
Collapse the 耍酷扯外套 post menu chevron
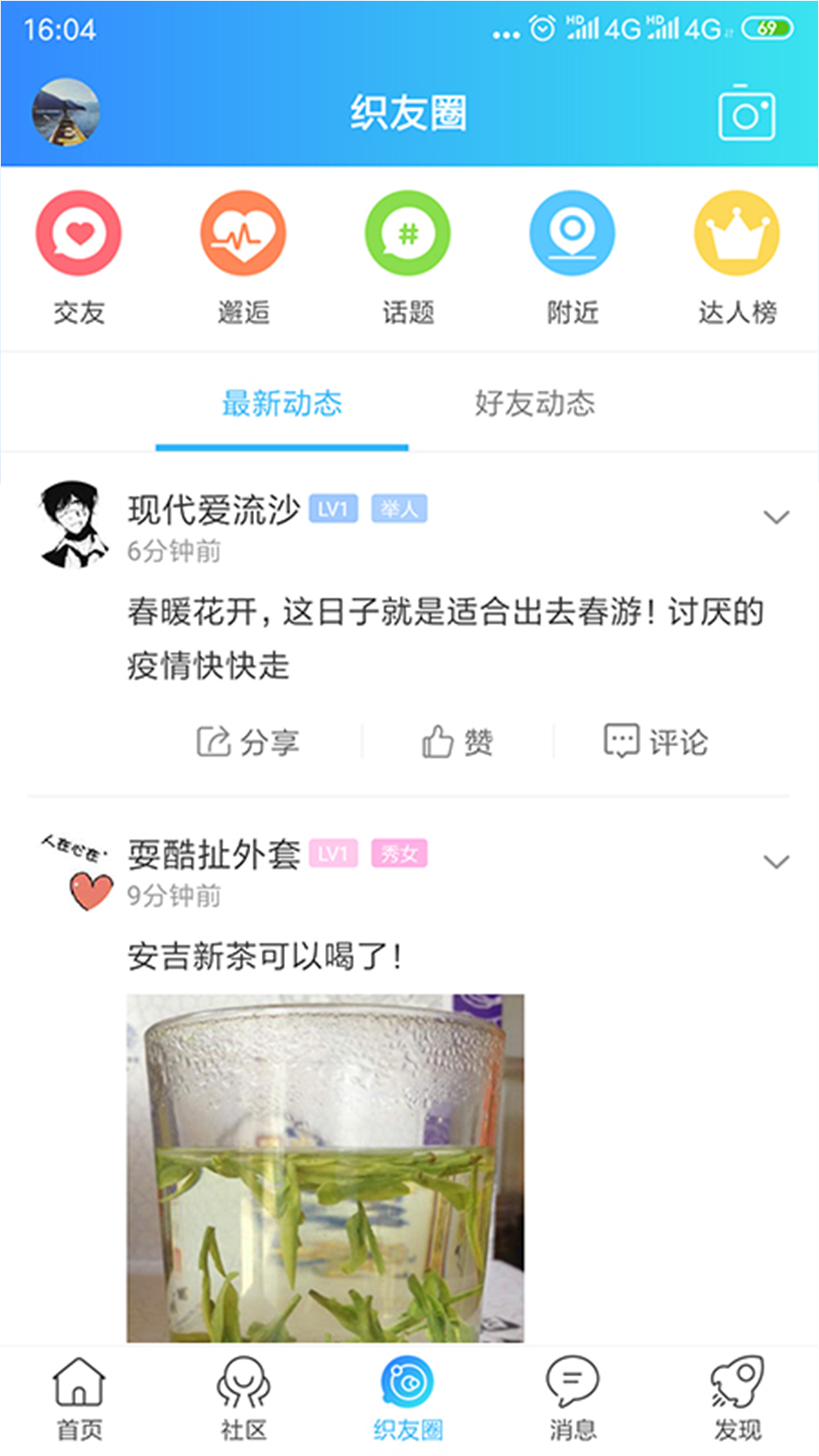point(774,861)
